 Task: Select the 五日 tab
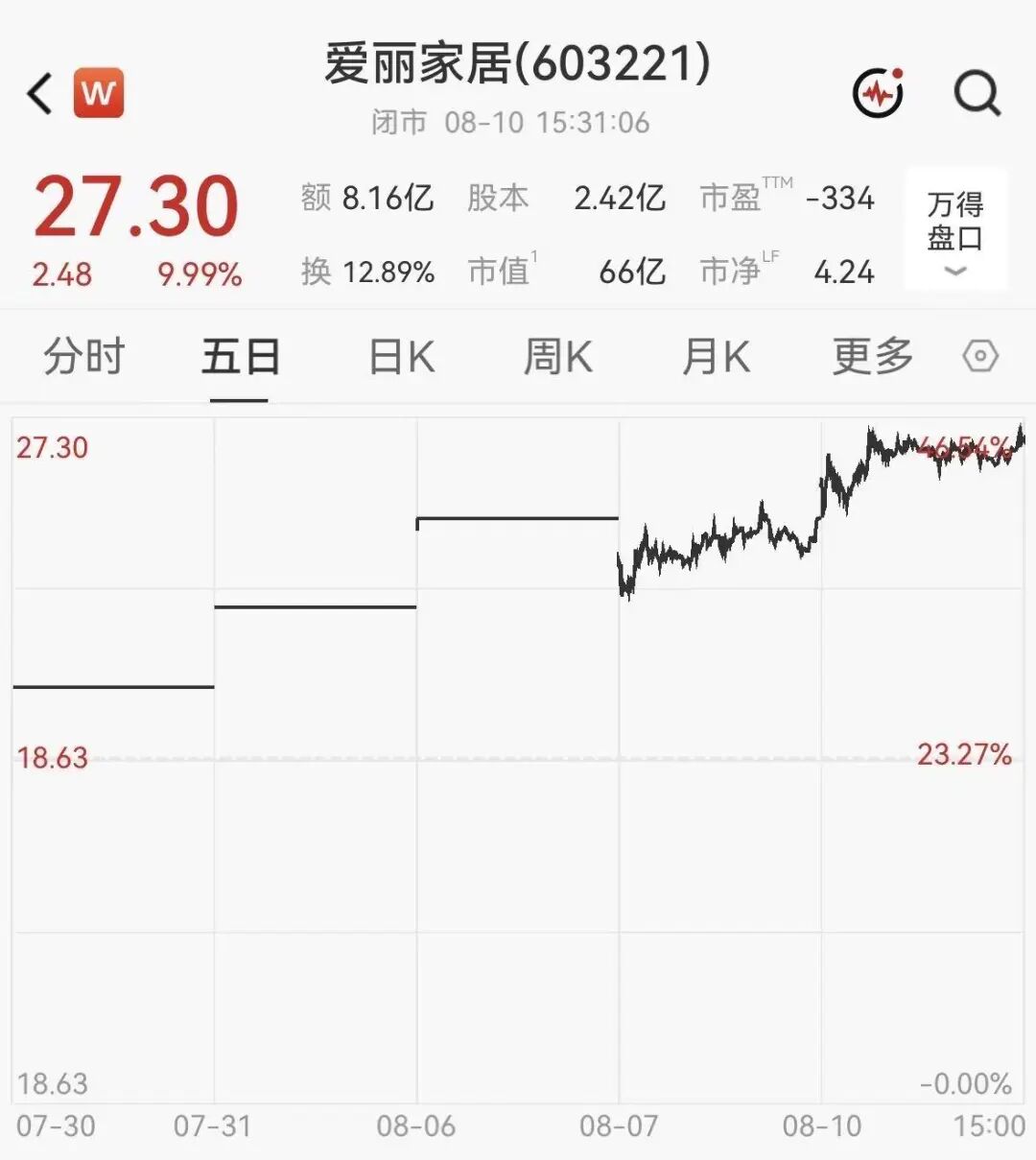tap(240, 357)
